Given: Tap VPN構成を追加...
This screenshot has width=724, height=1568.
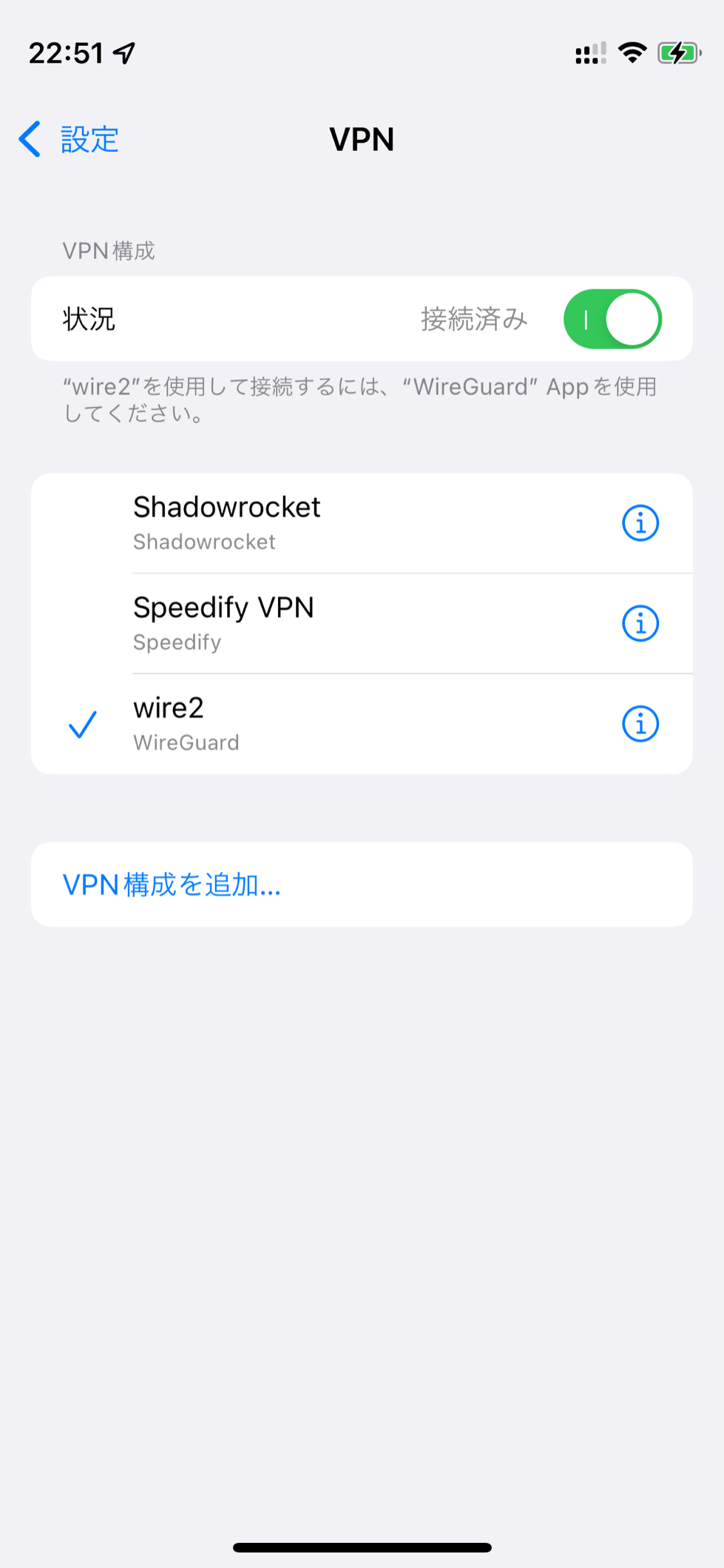Looking at the screenshot, I should click(x=362, y=884).
